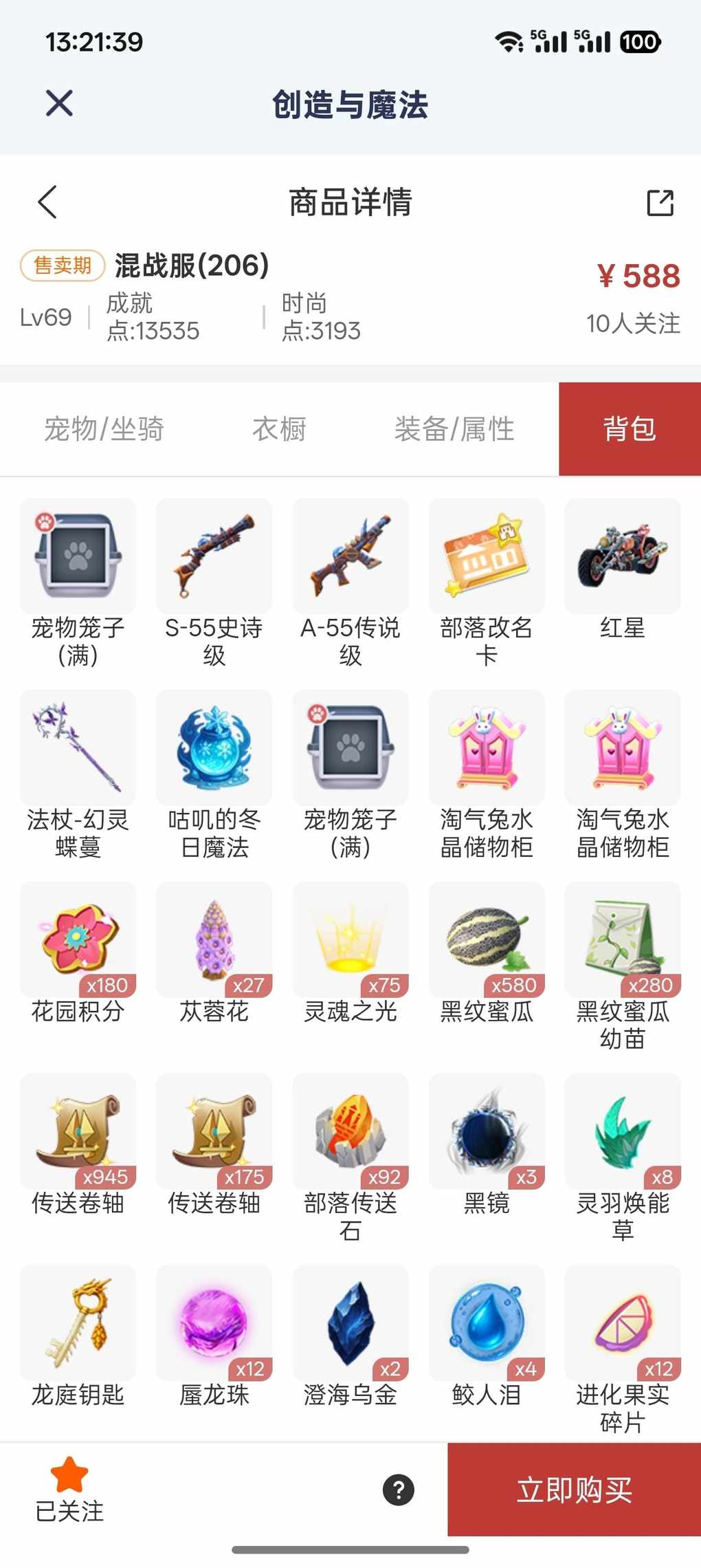Share this listing via the export icon
The width and height of the screenshot is (701, 1568).
[660, 203]
